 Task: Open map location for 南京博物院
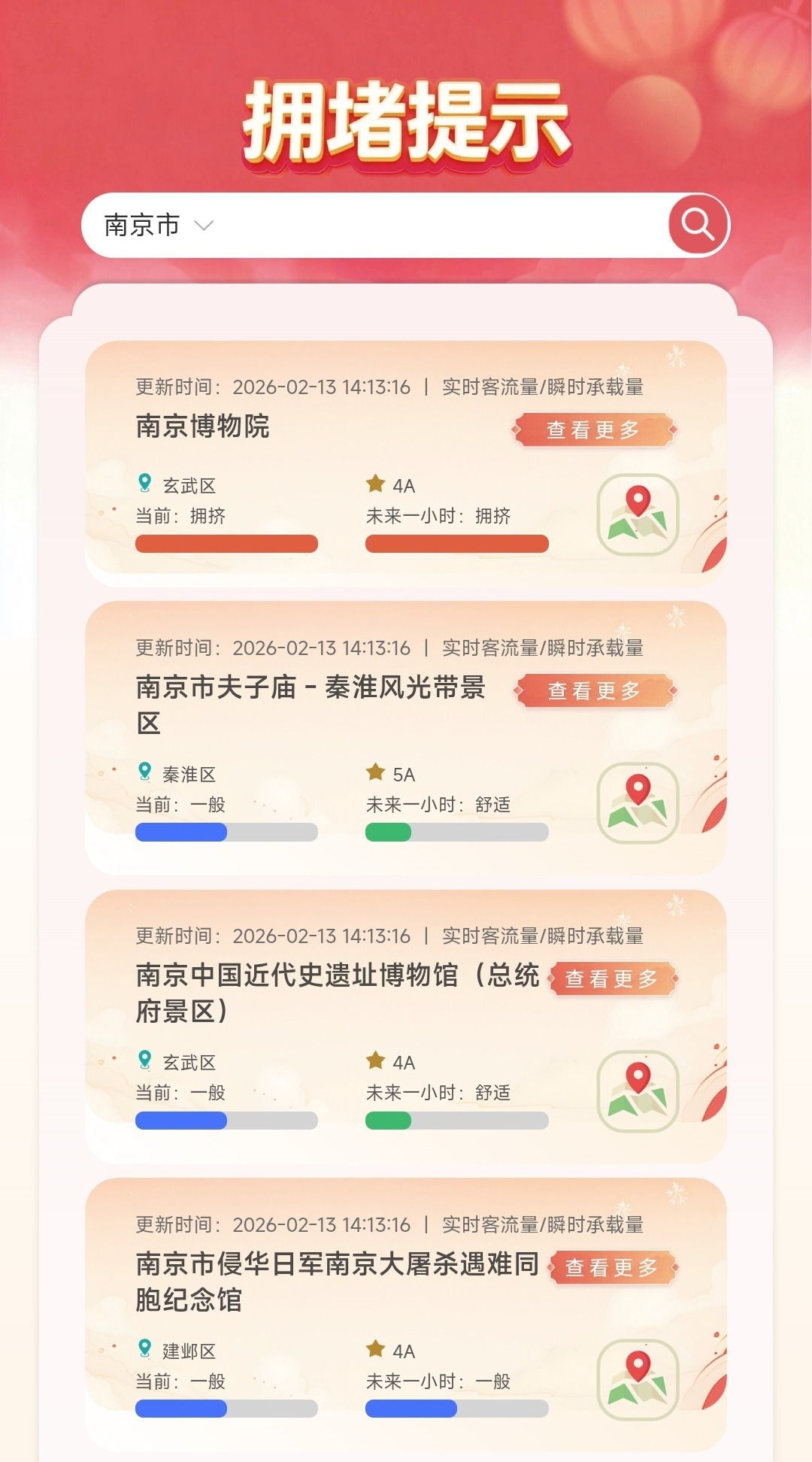click(x=638, y=514)
